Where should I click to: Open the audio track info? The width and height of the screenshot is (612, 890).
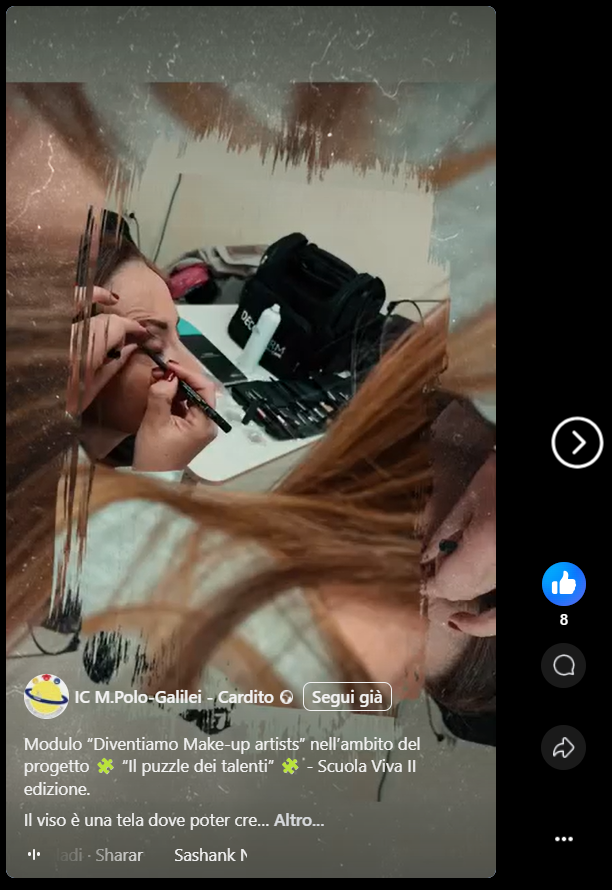[140, 855]
